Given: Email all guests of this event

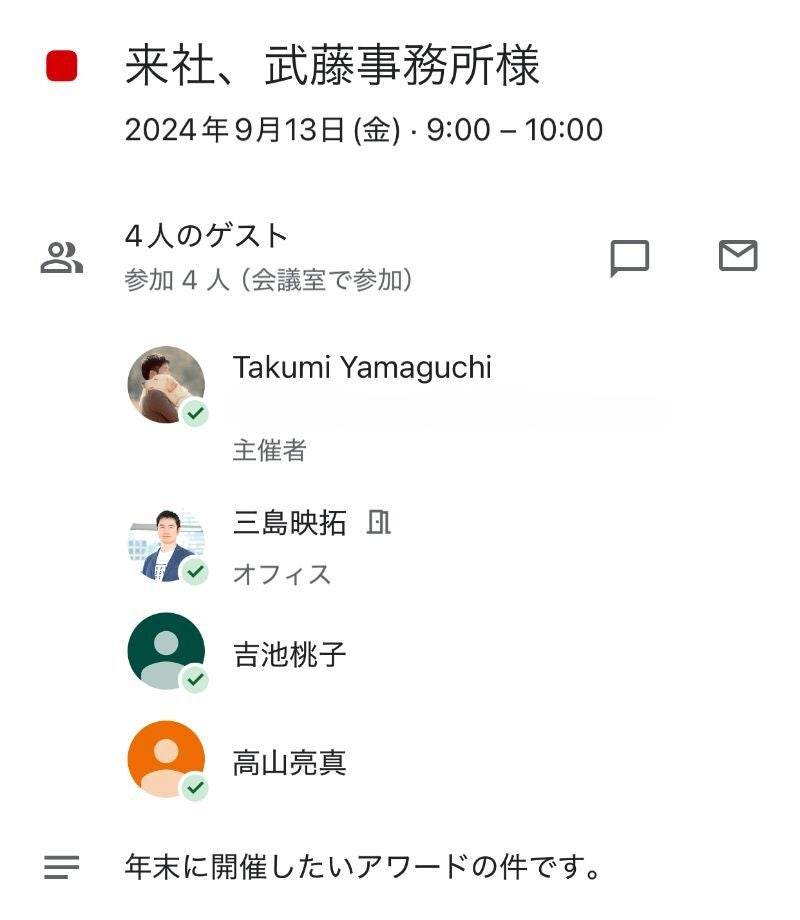Looking at the screenshot, I should pos(738,256).
